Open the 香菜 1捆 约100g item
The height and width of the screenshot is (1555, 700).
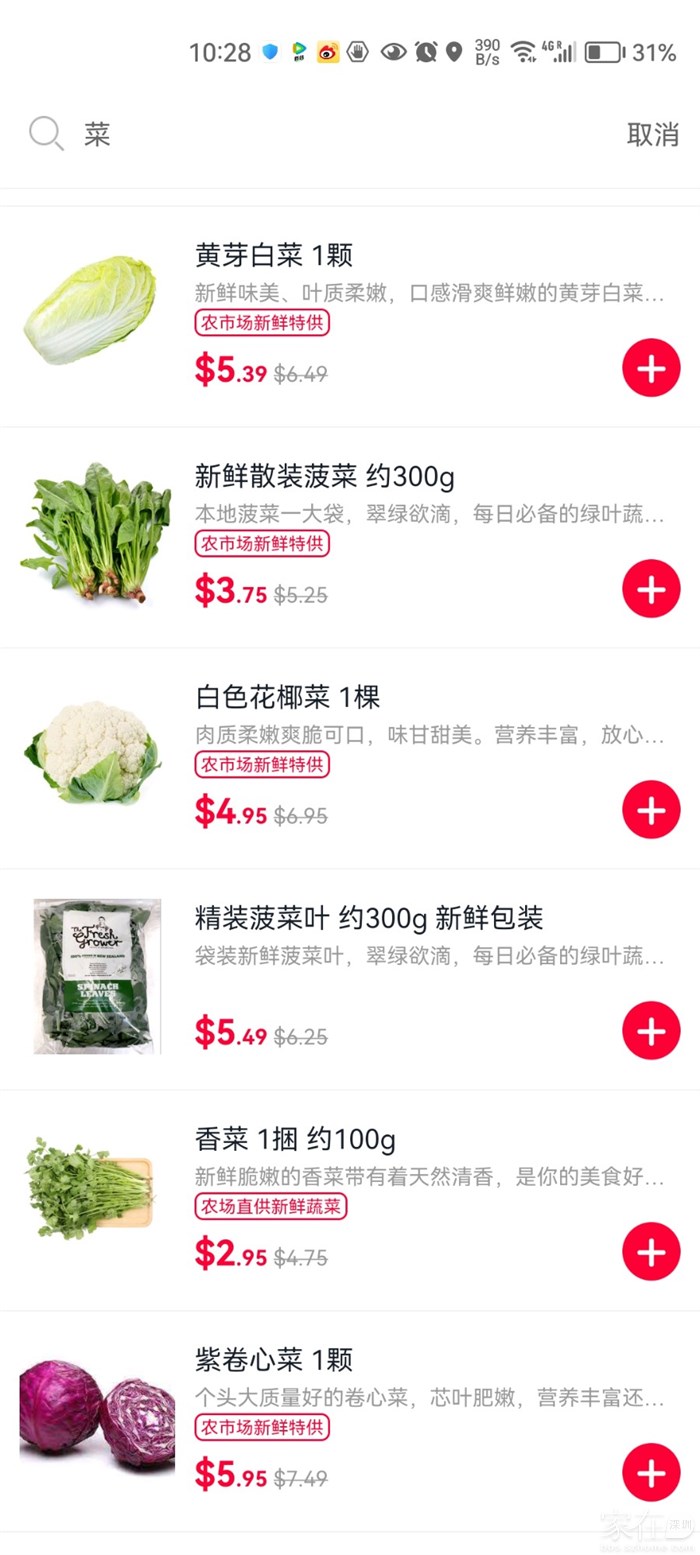click(x=295, y=1140)
